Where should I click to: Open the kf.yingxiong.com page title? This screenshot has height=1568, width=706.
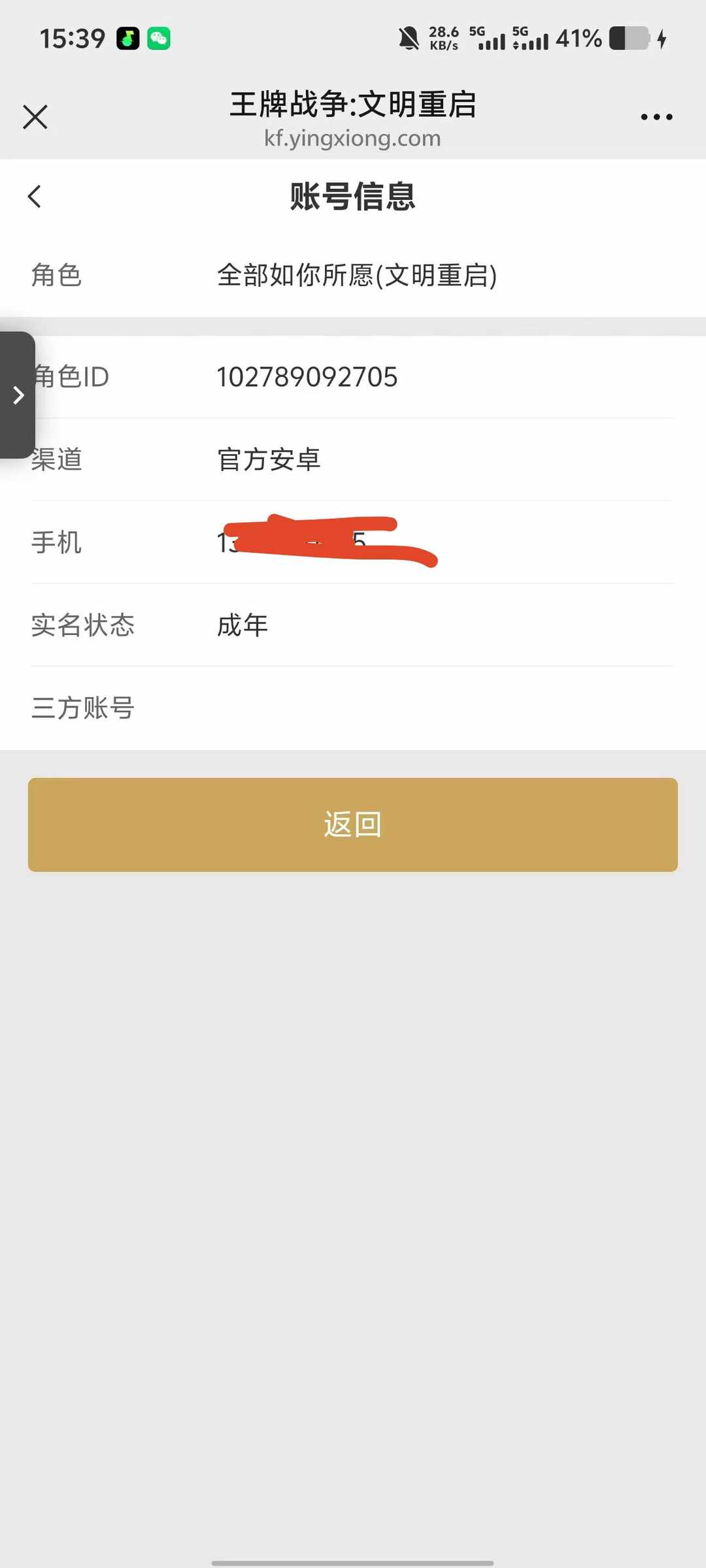tap(352, 138)
